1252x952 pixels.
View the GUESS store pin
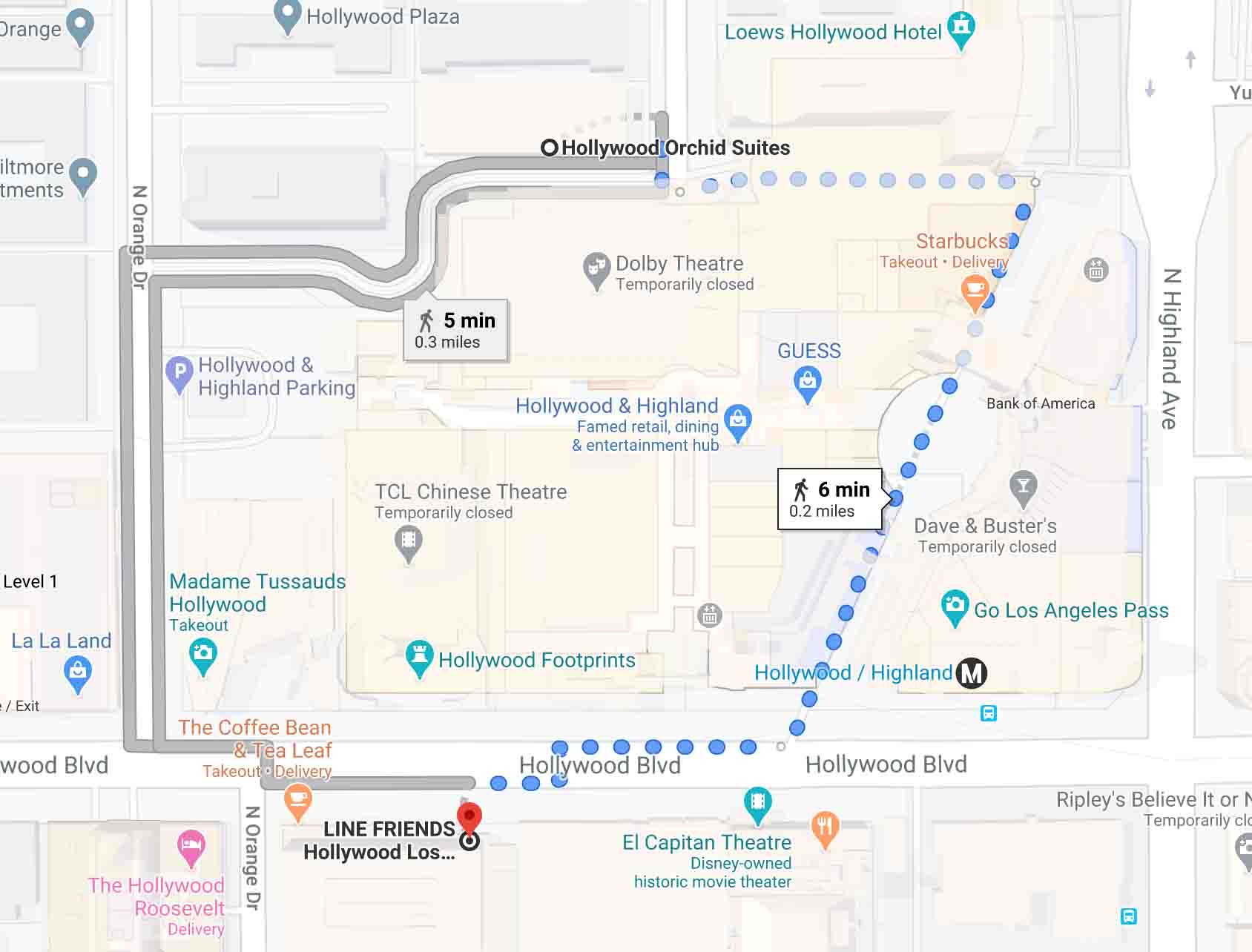point(807,382)
